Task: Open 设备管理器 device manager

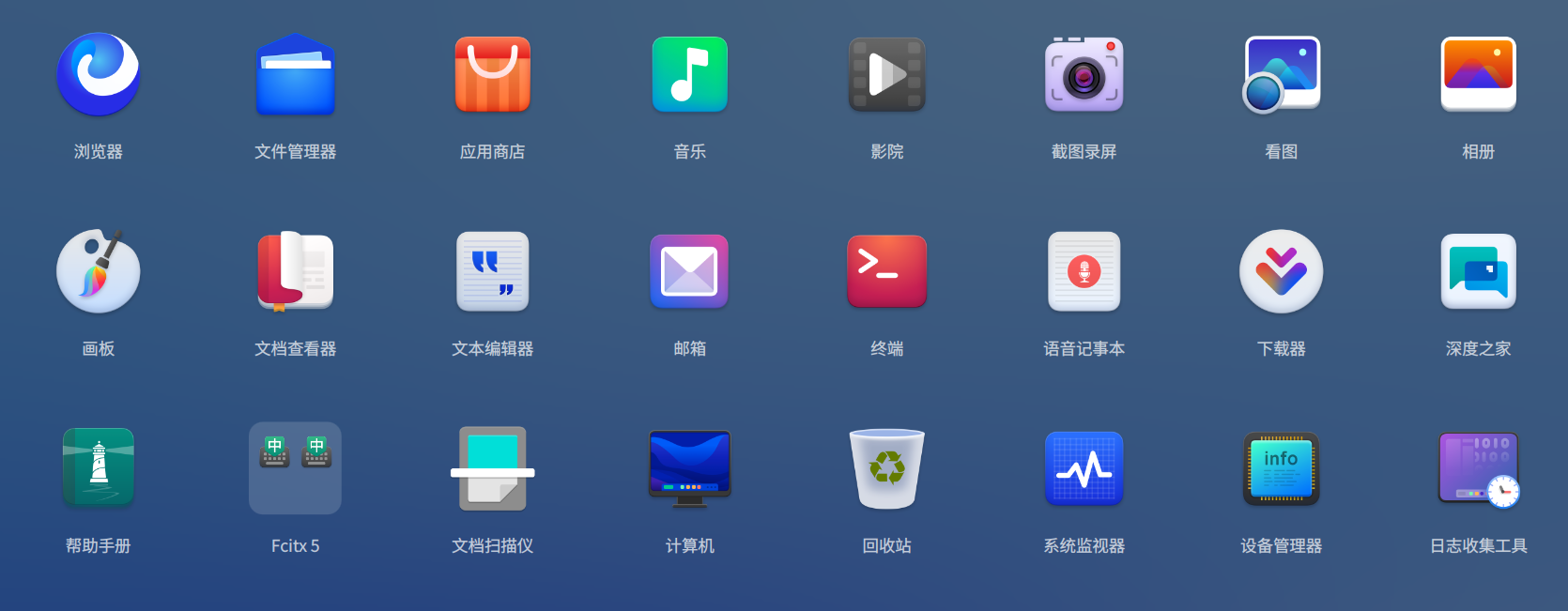Action: [1282, 468]
